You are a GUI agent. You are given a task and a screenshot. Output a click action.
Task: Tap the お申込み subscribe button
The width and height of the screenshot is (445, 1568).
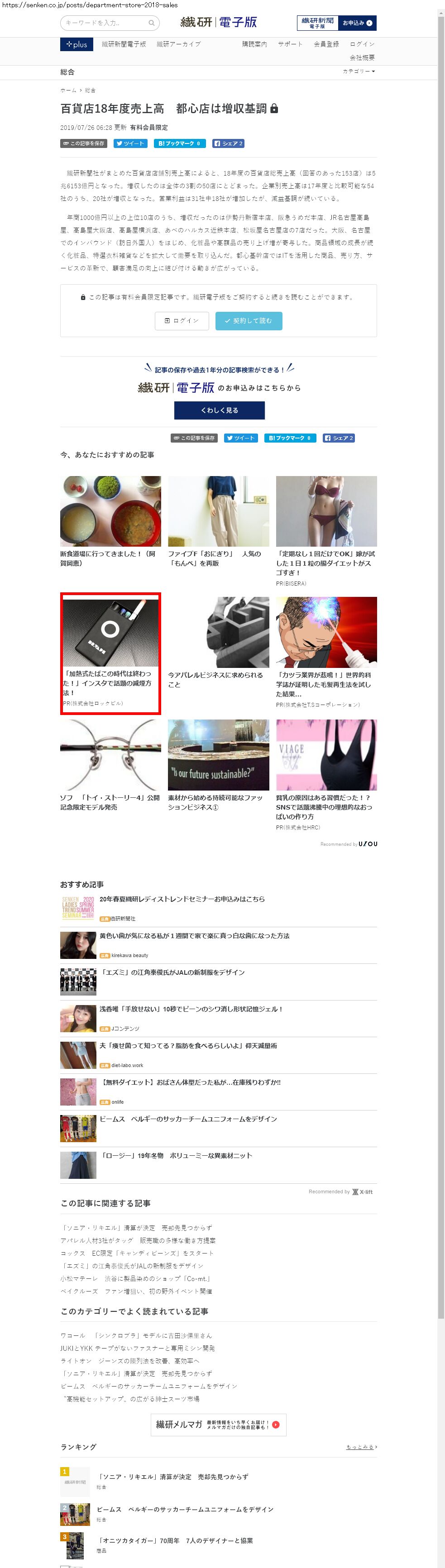(x=357, y=23)
